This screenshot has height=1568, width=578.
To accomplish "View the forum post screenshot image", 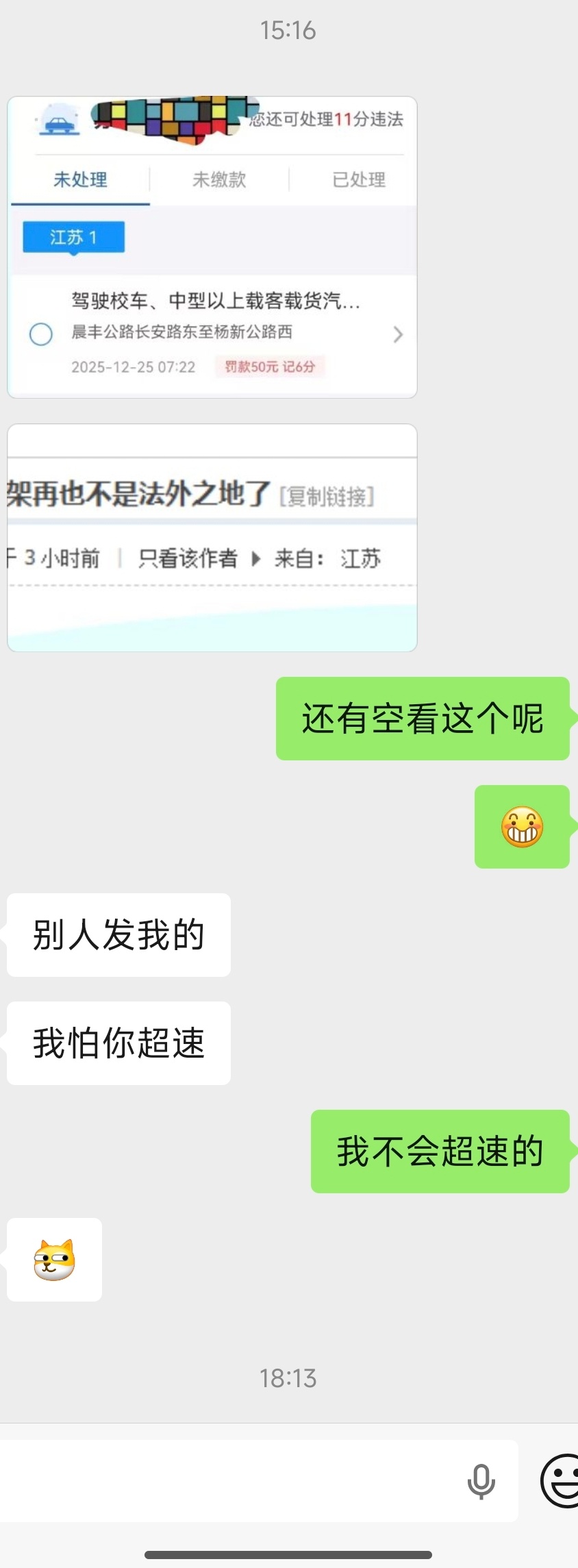I will [212, 538].
